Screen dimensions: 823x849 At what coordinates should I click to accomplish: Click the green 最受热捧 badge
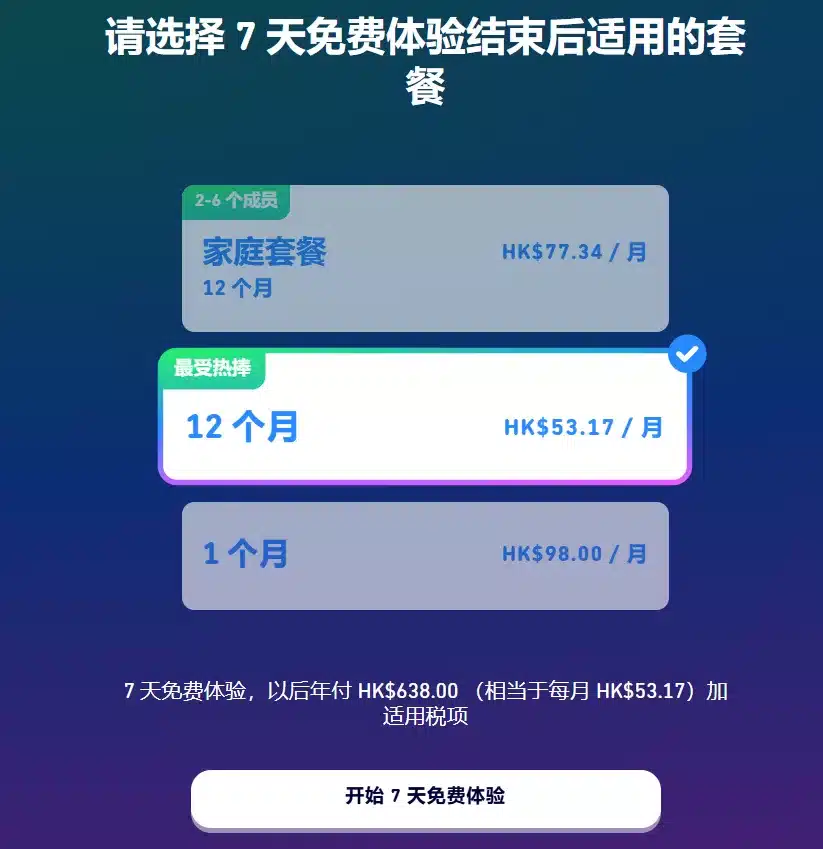tap(213, 369)
